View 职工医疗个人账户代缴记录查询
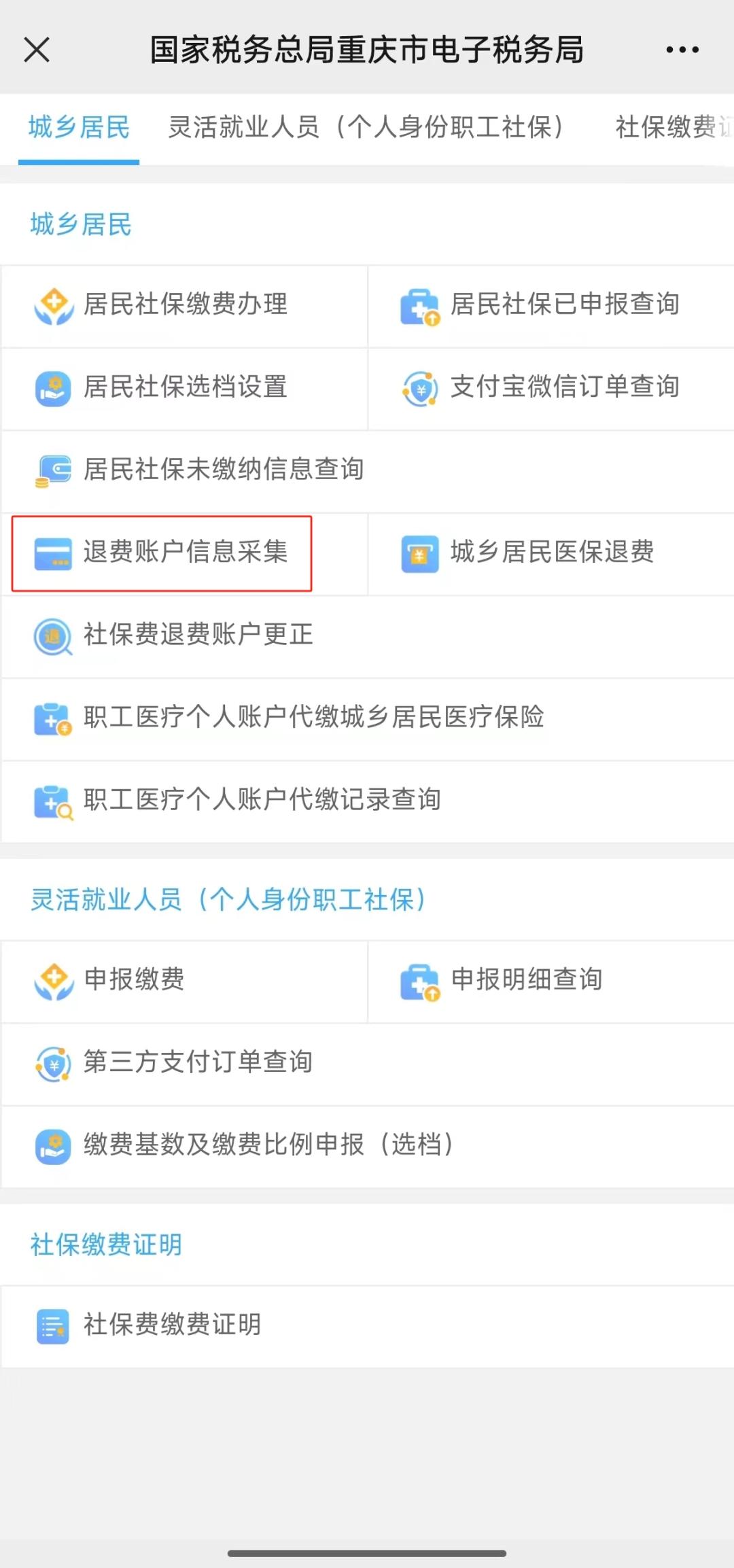Viewport: 734px width, 1568px height. (x=368, y=801)
